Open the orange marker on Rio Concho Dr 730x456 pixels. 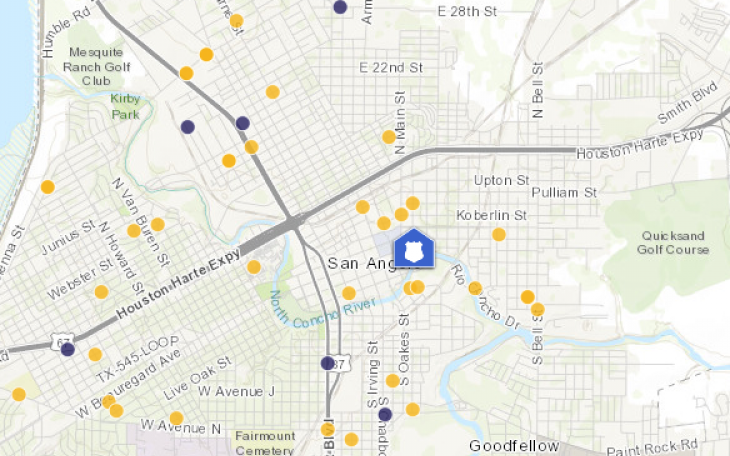click(x=475, y=288)
